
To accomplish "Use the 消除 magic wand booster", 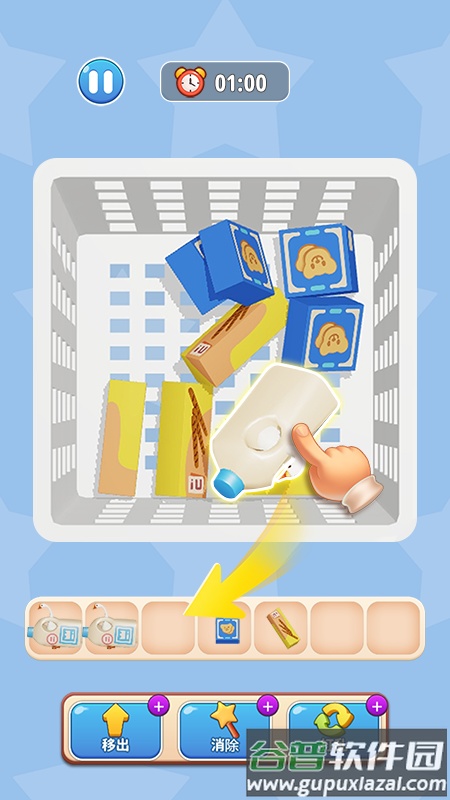I will 225,731.
